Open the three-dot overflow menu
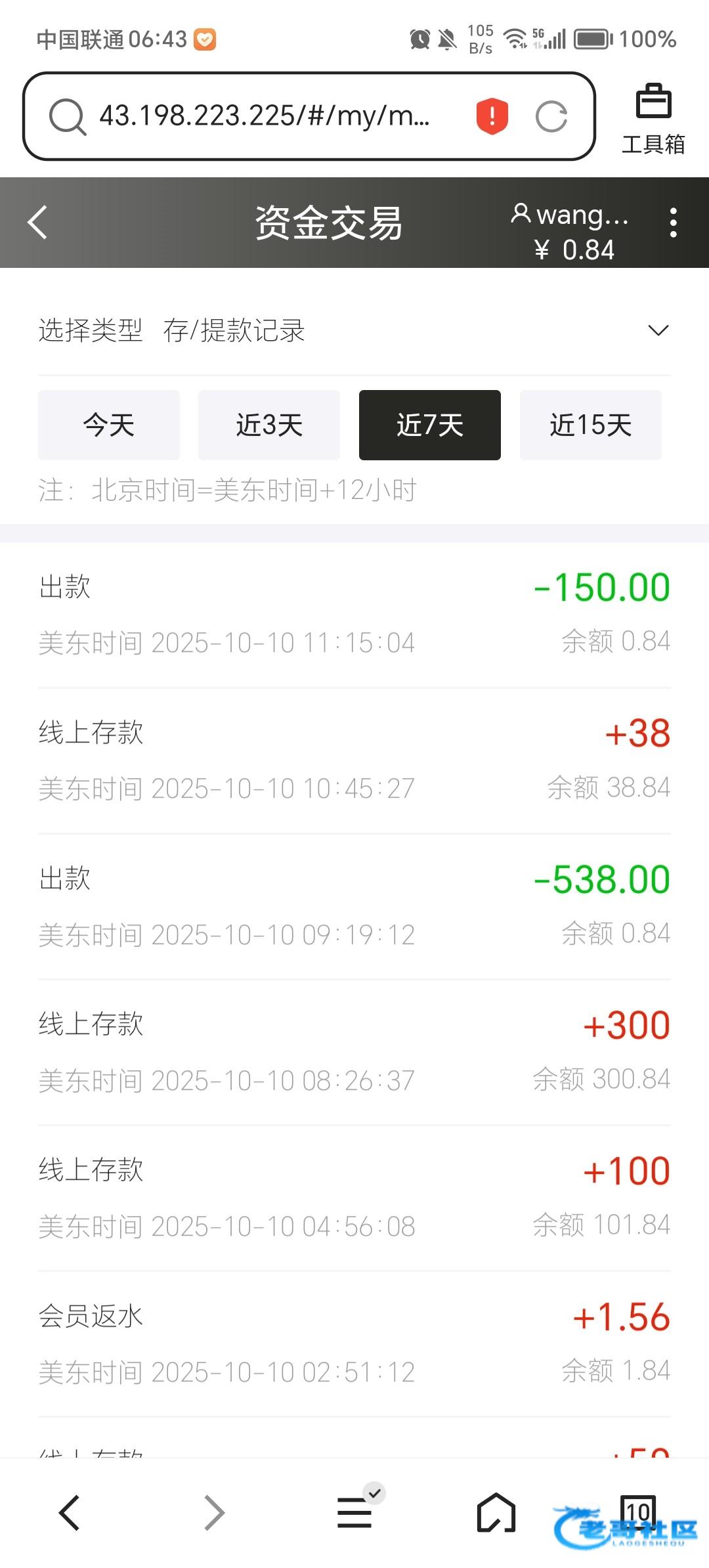This screenshot has width=709, height=1568. coord(673,223)
